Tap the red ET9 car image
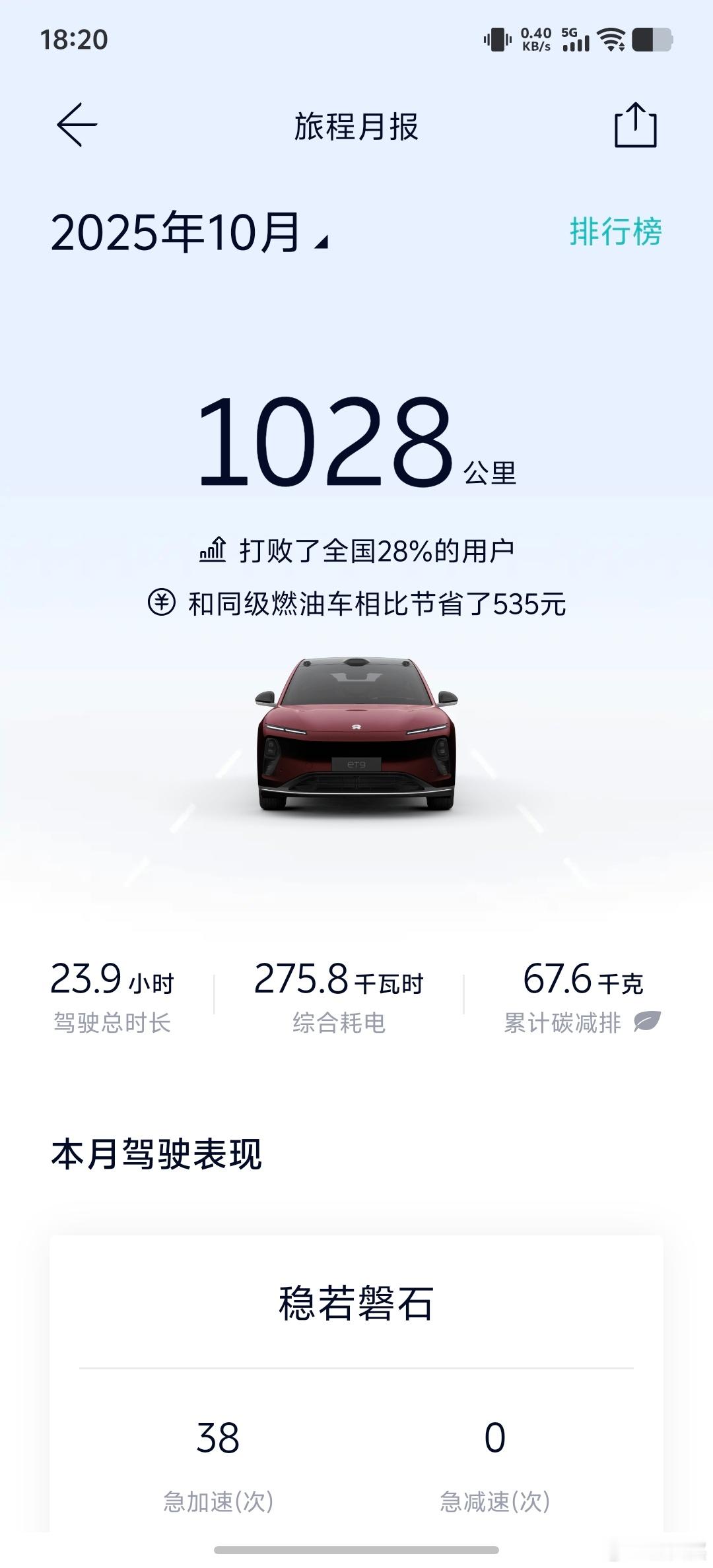This screenshot has height=1568, width=713. pyautogui.click(x=356, y=733)
